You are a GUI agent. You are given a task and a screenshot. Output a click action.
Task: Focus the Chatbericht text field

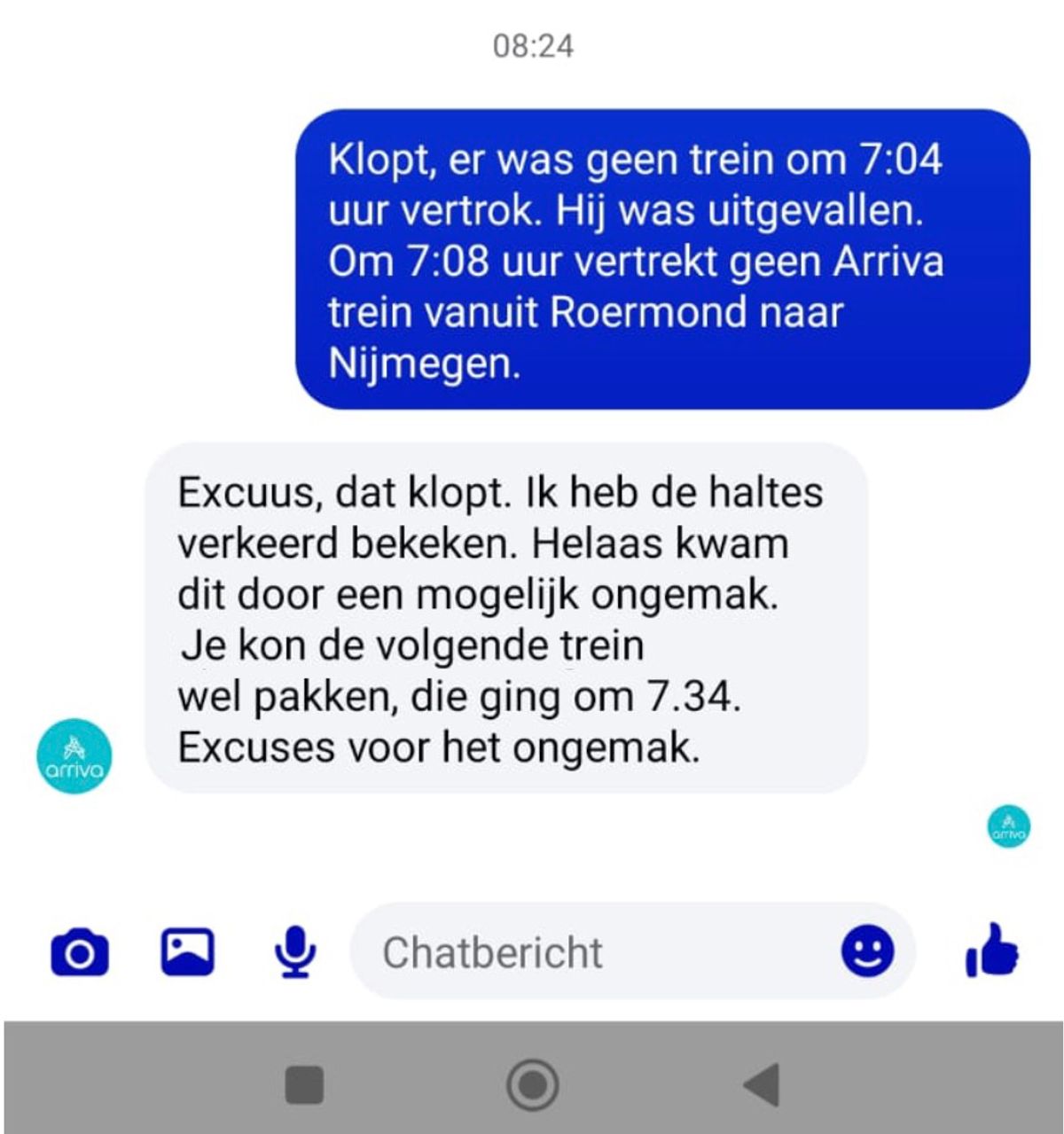tap(585, 952)
